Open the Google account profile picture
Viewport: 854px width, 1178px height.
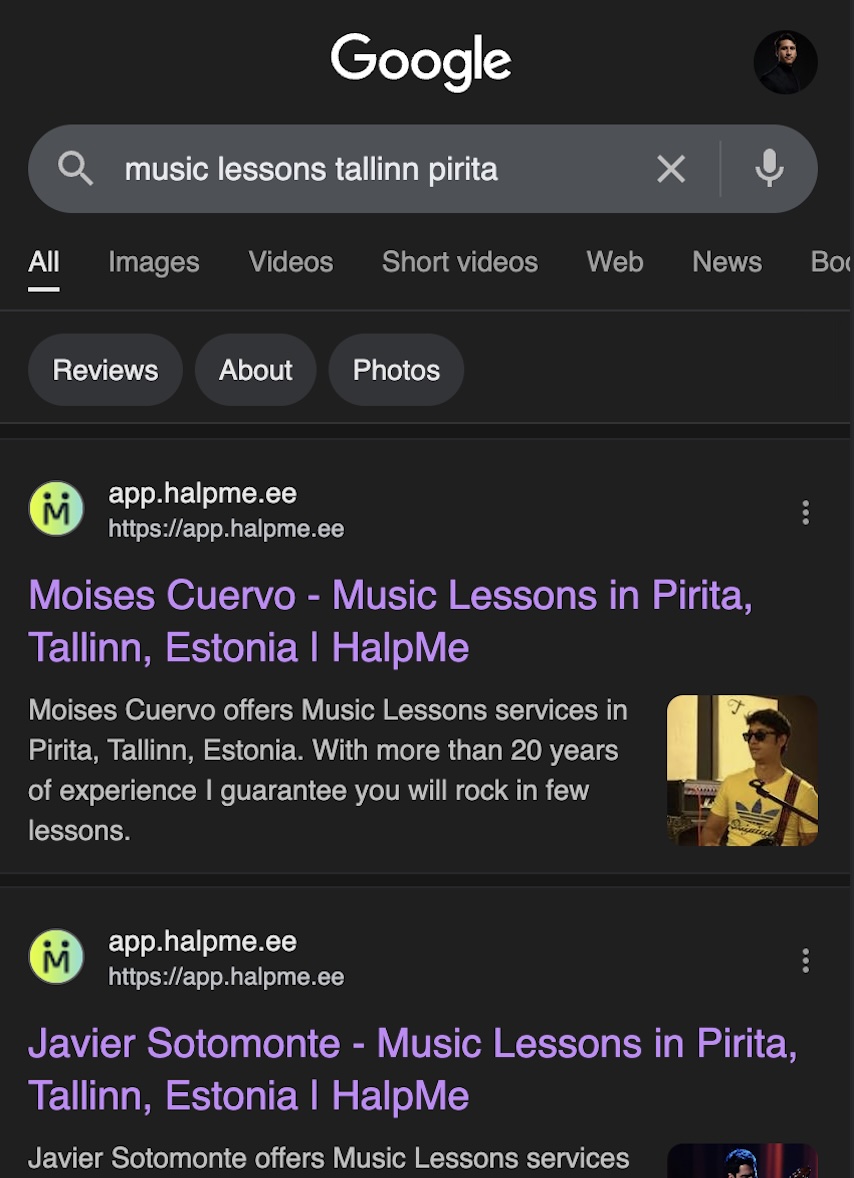click(785, 61)
